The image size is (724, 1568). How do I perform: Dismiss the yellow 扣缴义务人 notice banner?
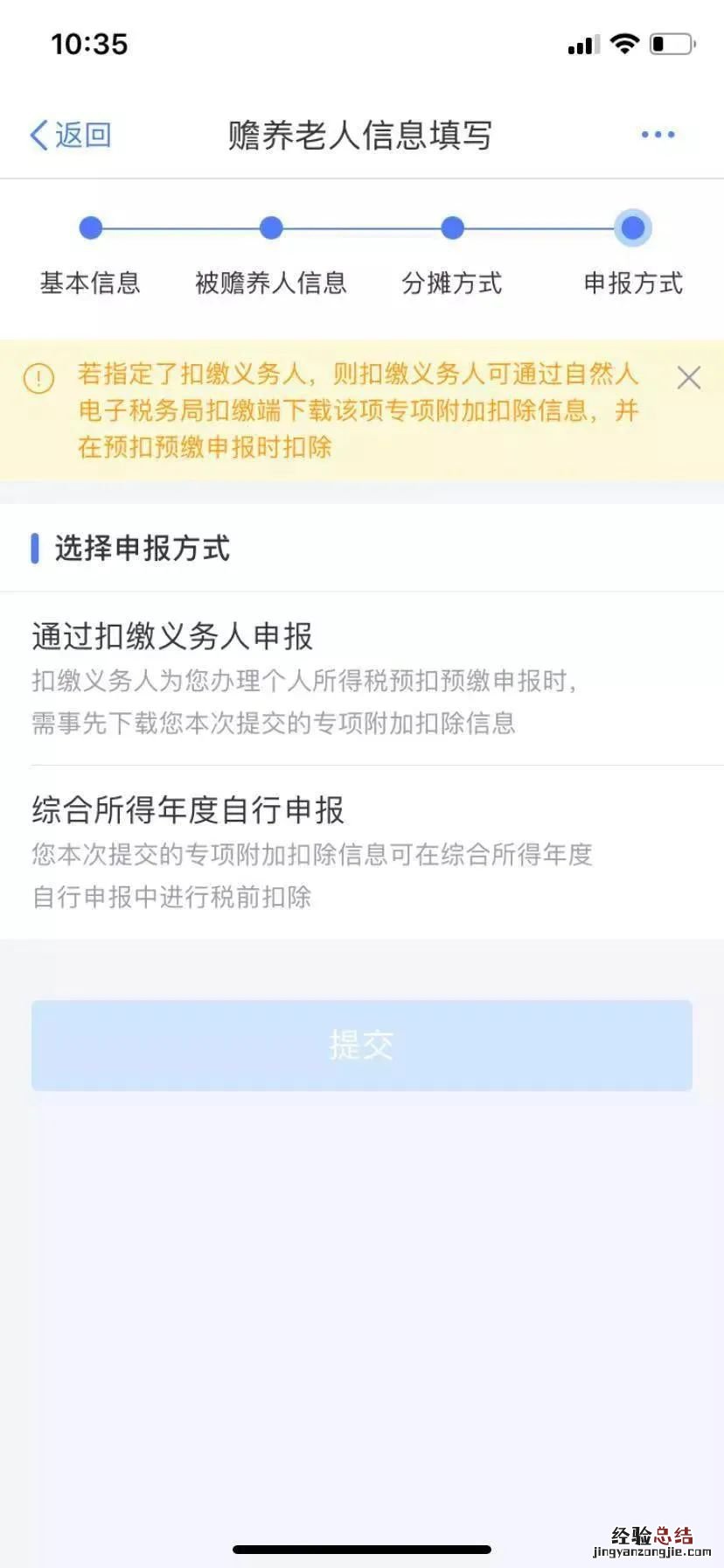click(x=688, y=378)
